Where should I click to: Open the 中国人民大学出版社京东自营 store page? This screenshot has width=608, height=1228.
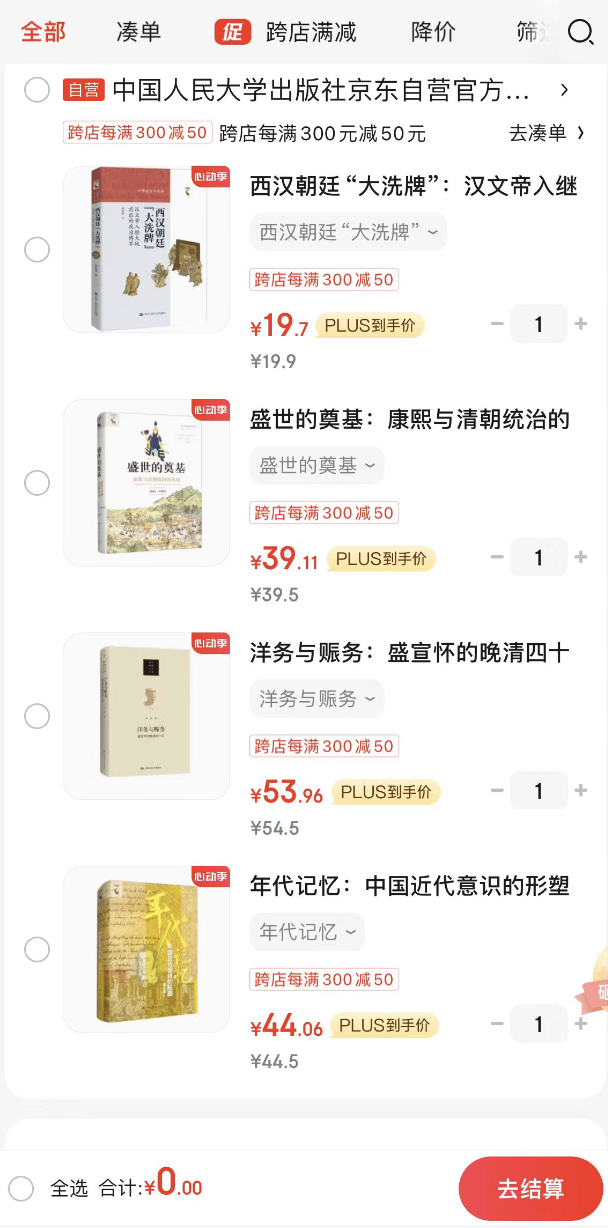[320, 91]
